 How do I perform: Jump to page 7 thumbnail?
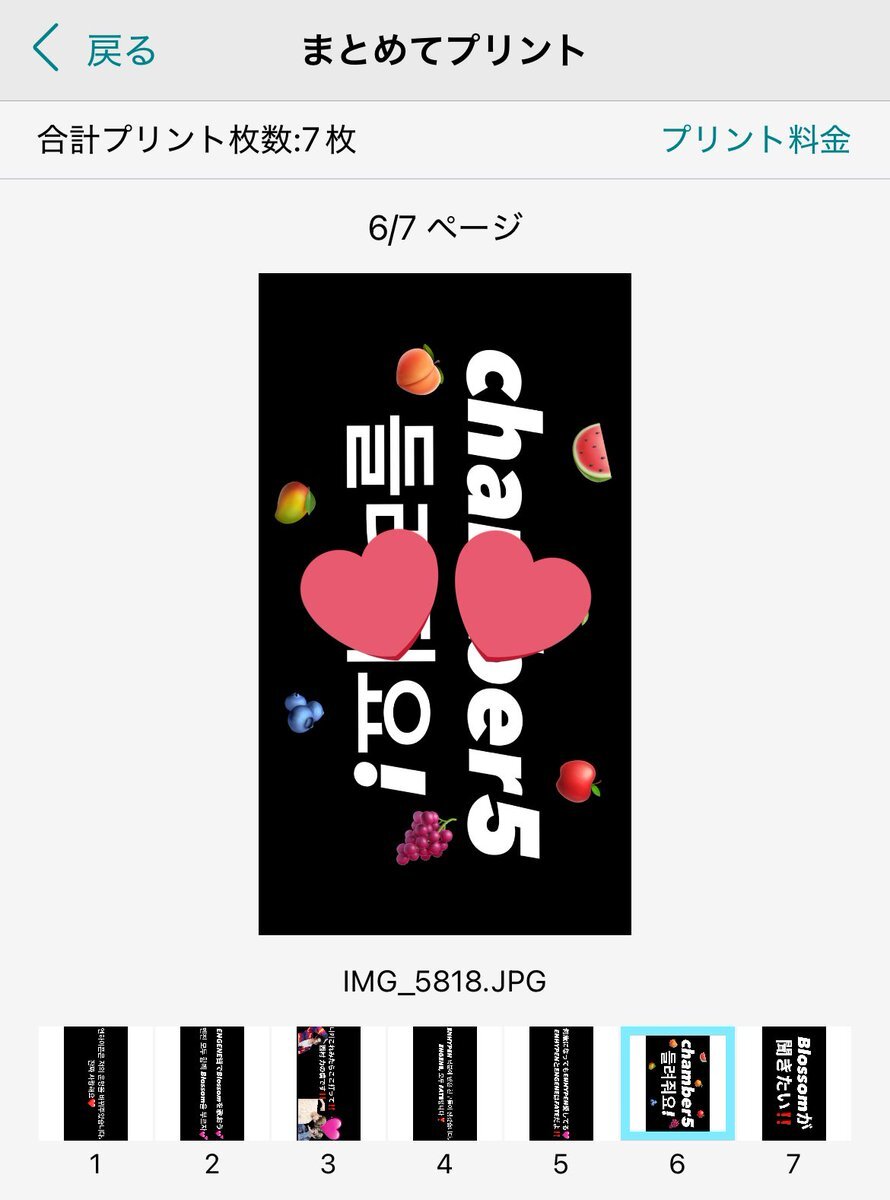(794, 1083)
